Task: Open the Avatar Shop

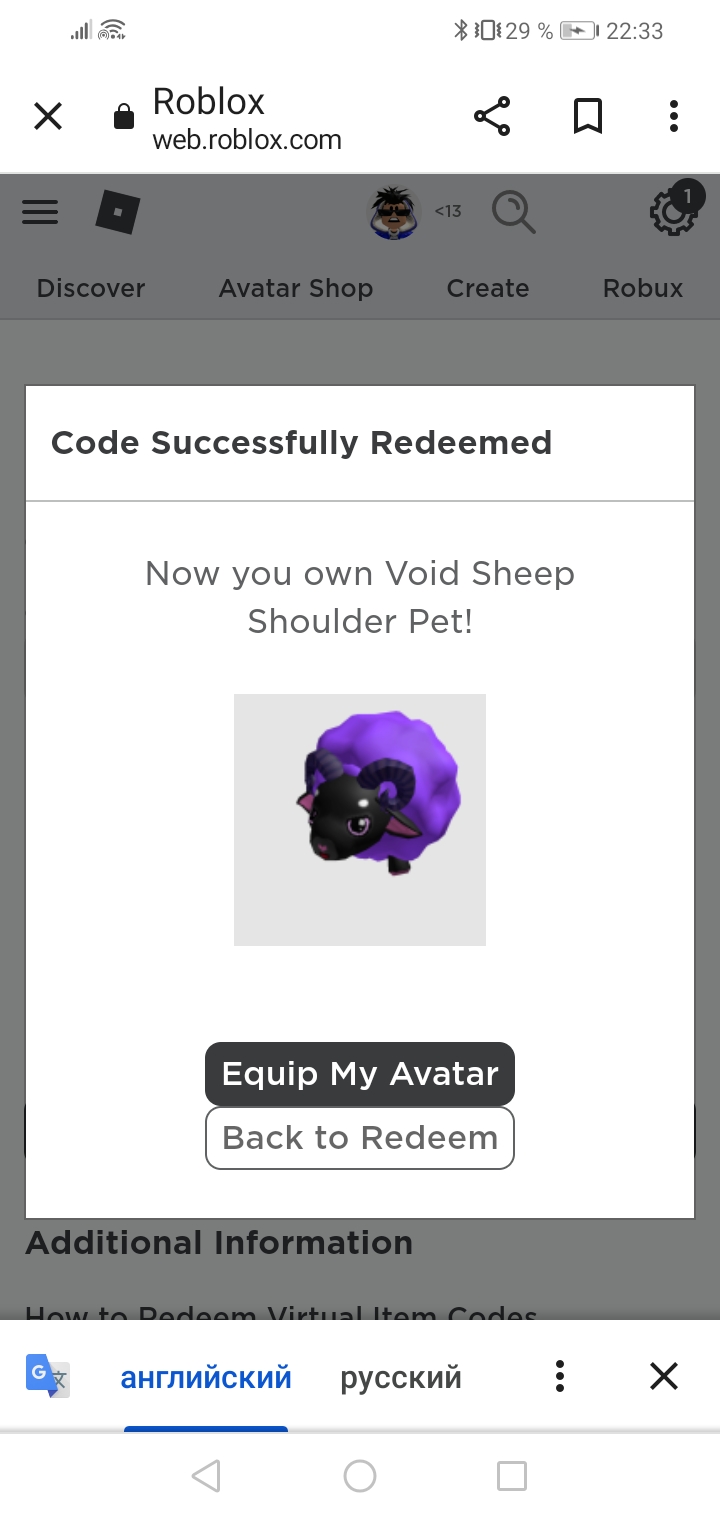Action: (296, 288)
